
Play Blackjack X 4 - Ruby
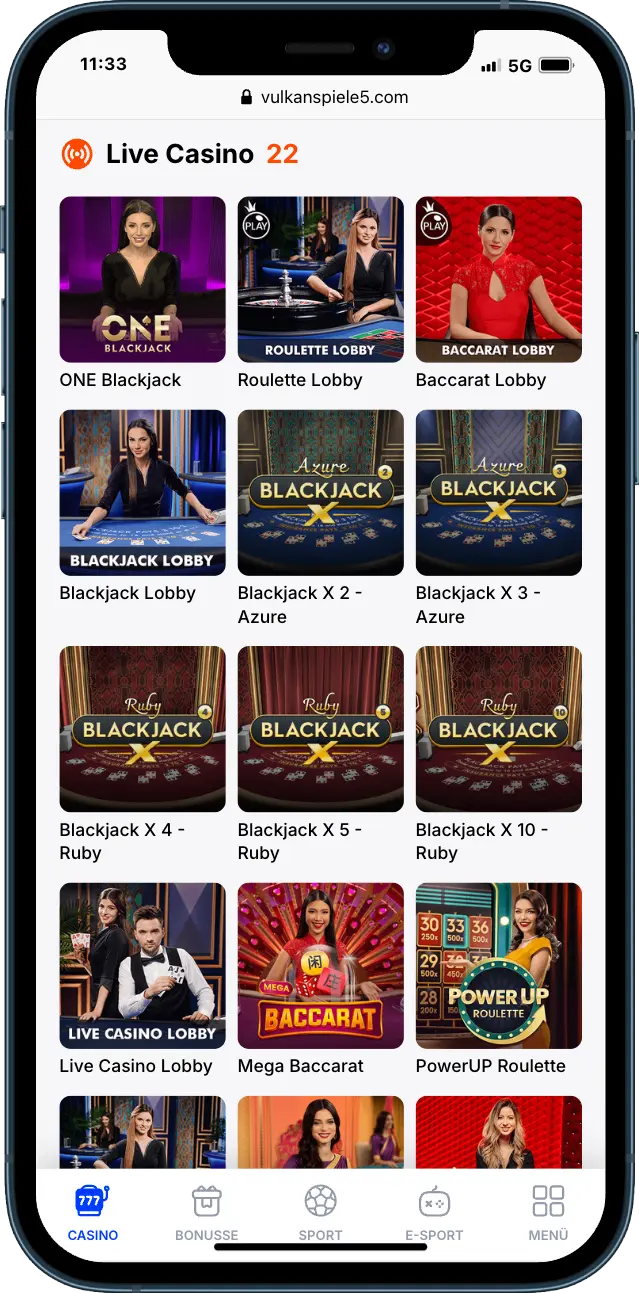click(x=142, y=728)
